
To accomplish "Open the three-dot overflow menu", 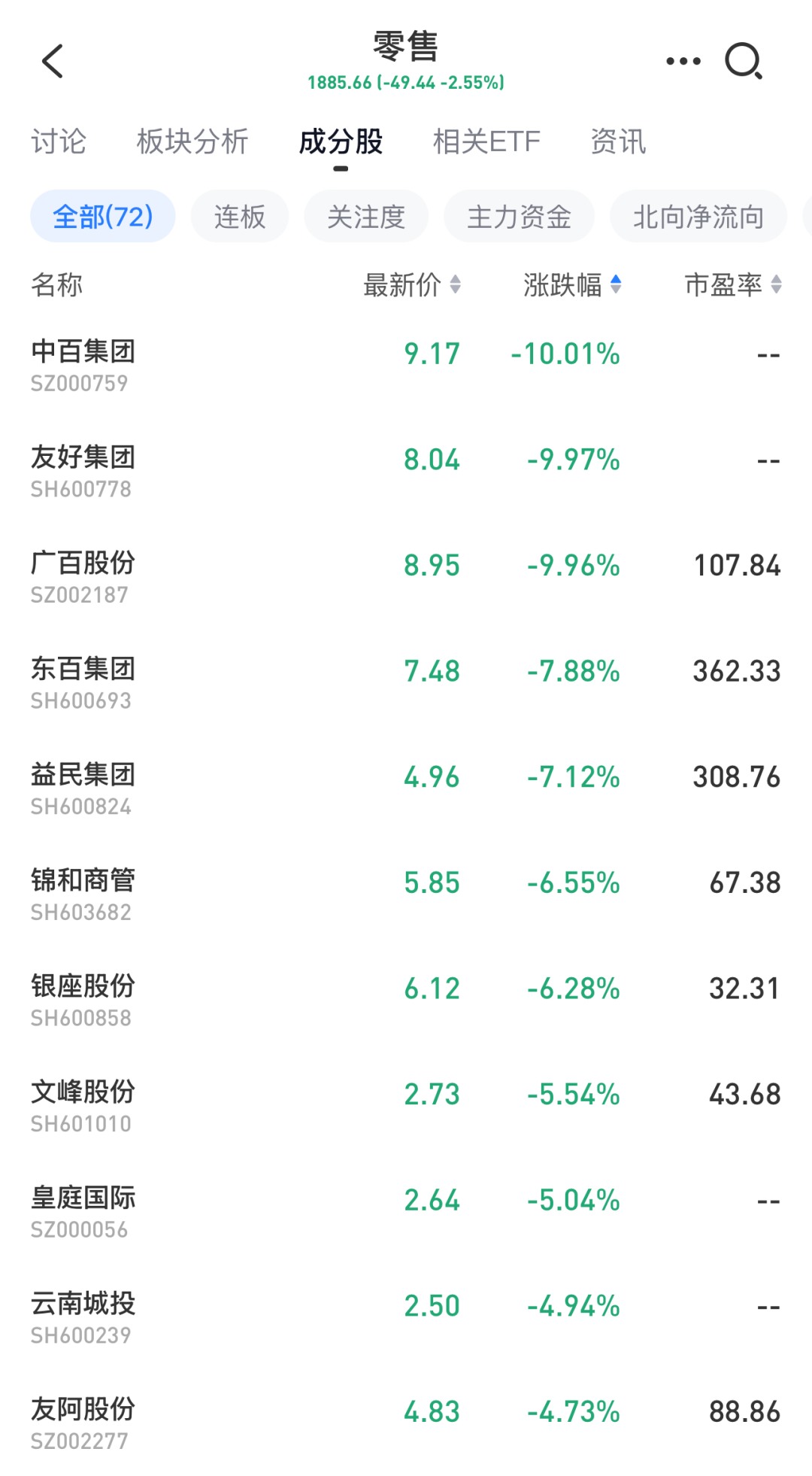I will point(683,62).
